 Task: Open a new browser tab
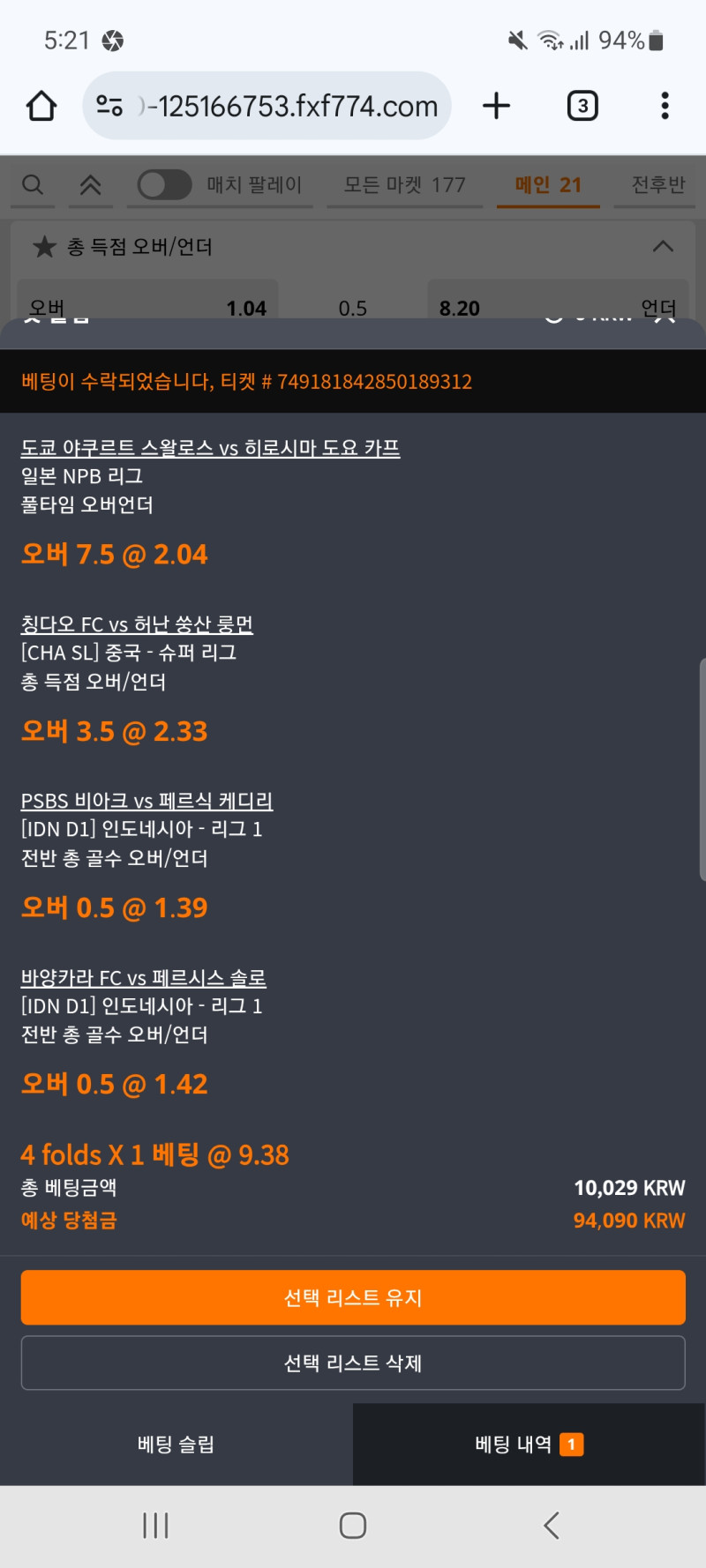(496, 106)
